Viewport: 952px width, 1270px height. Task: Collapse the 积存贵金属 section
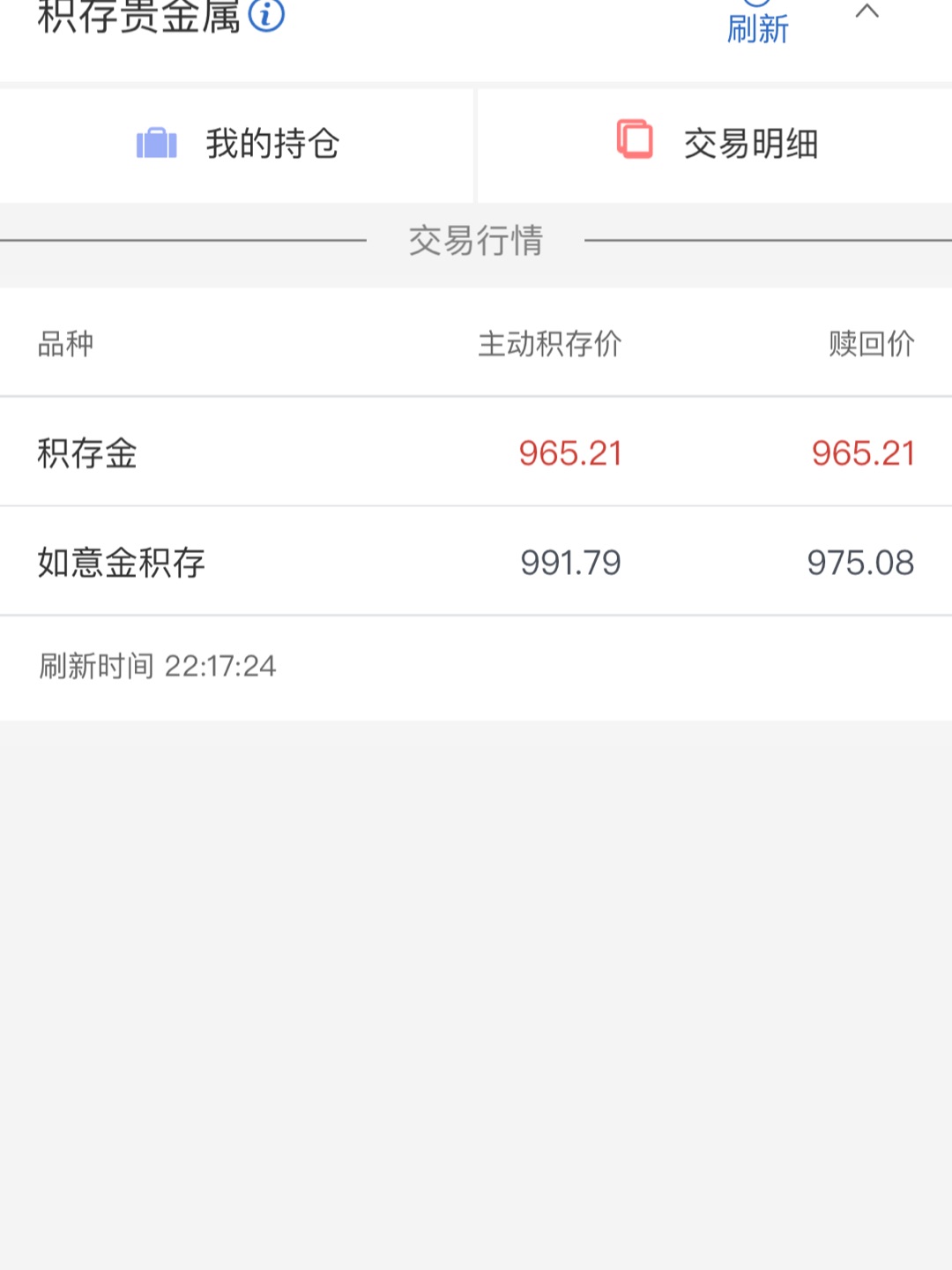tap(867, 12)
